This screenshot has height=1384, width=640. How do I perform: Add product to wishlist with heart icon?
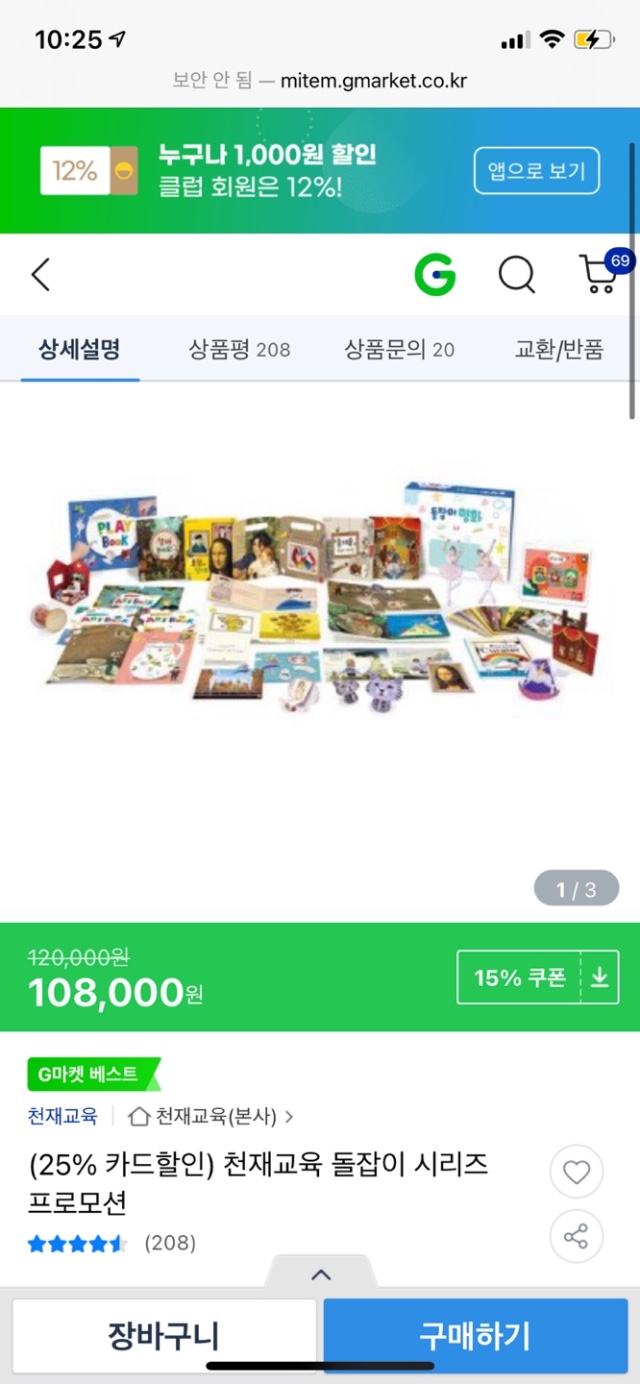pyautogui.click(x=576, y=1172)
